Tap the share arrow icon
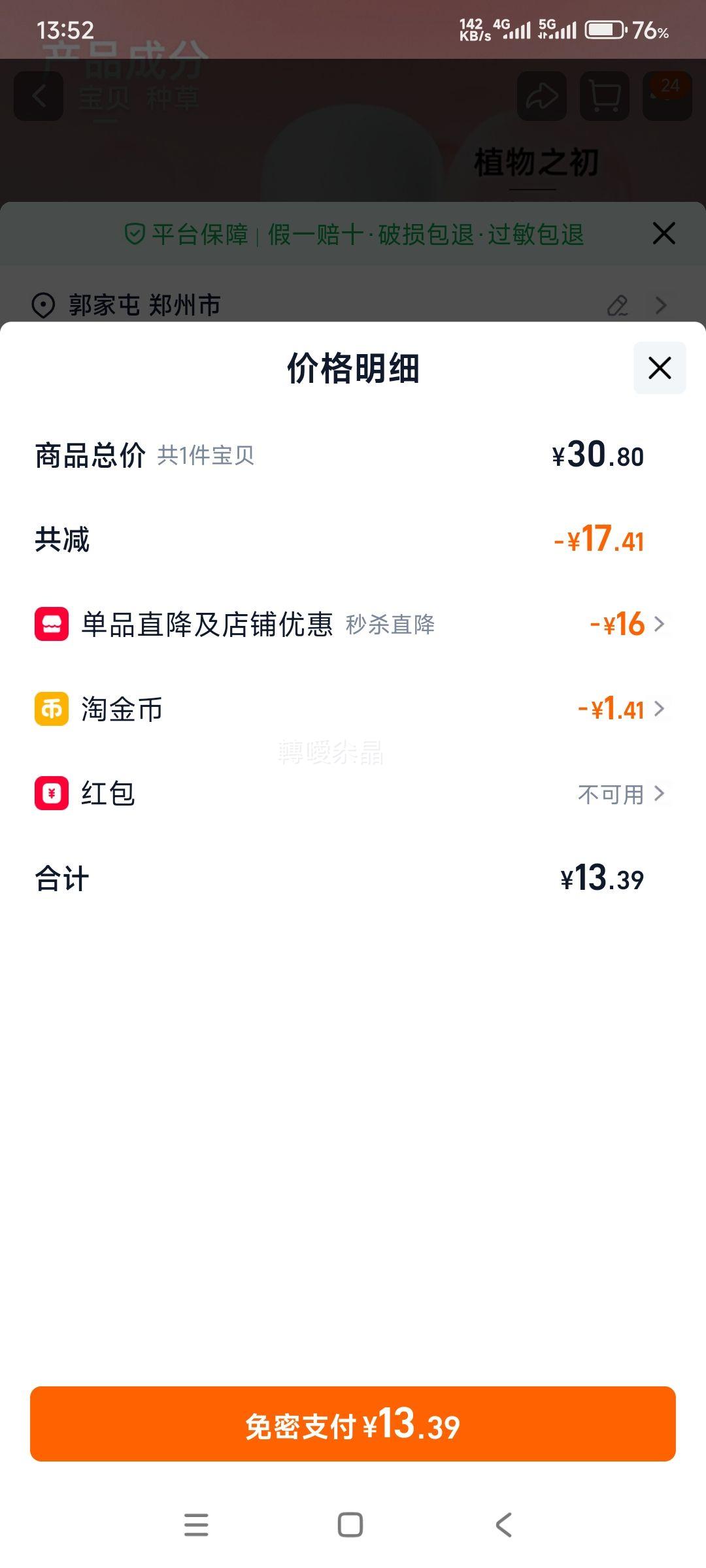 point(543,97)
